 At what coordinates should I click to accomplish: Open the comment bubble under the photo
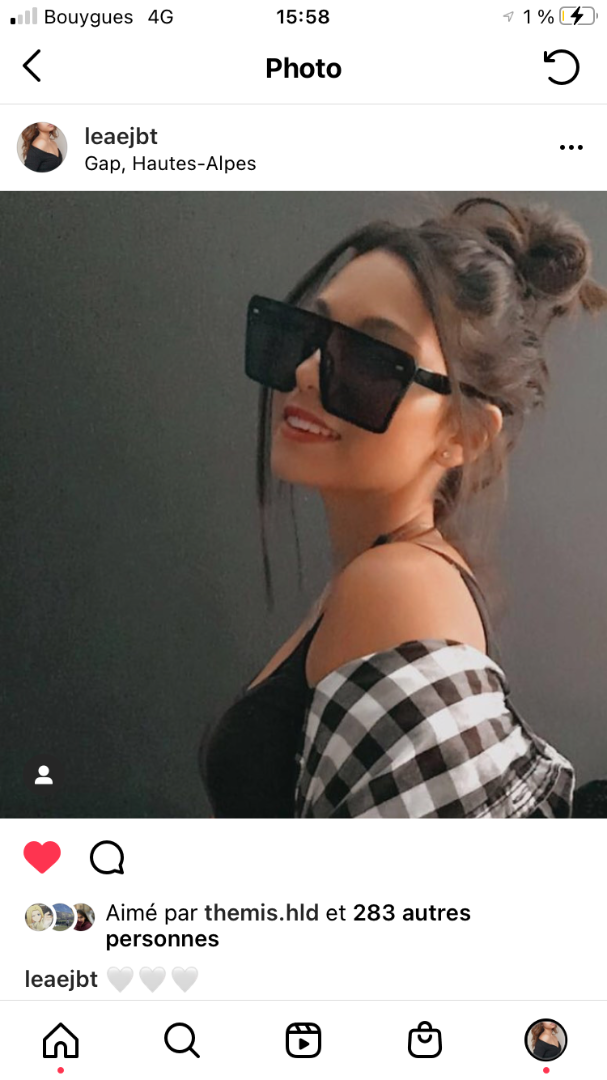107,857
